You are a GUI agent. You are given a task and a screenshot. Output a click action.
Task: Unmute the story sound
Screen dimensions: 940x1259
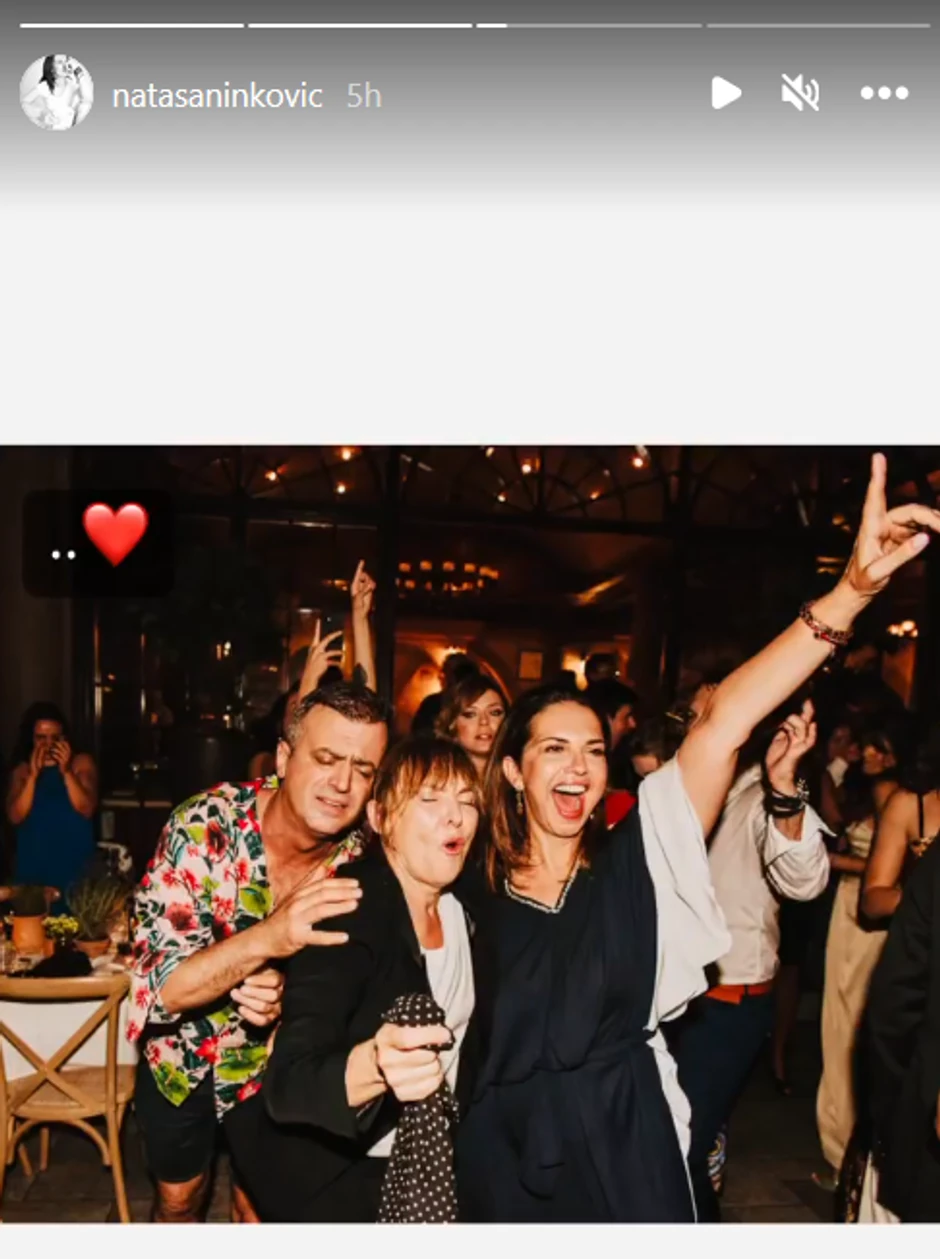coord(800,93)
